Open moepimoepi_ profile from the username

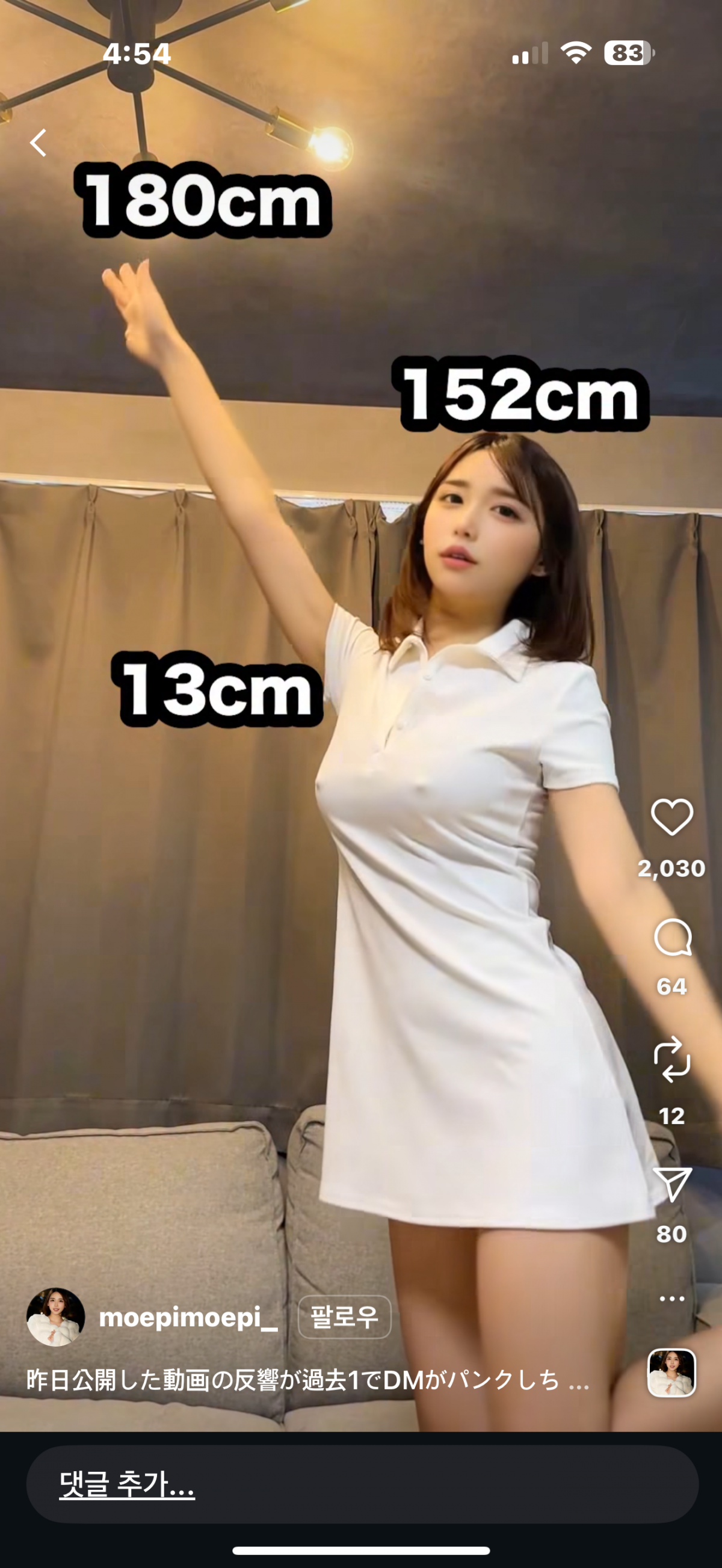point(188,1317)
